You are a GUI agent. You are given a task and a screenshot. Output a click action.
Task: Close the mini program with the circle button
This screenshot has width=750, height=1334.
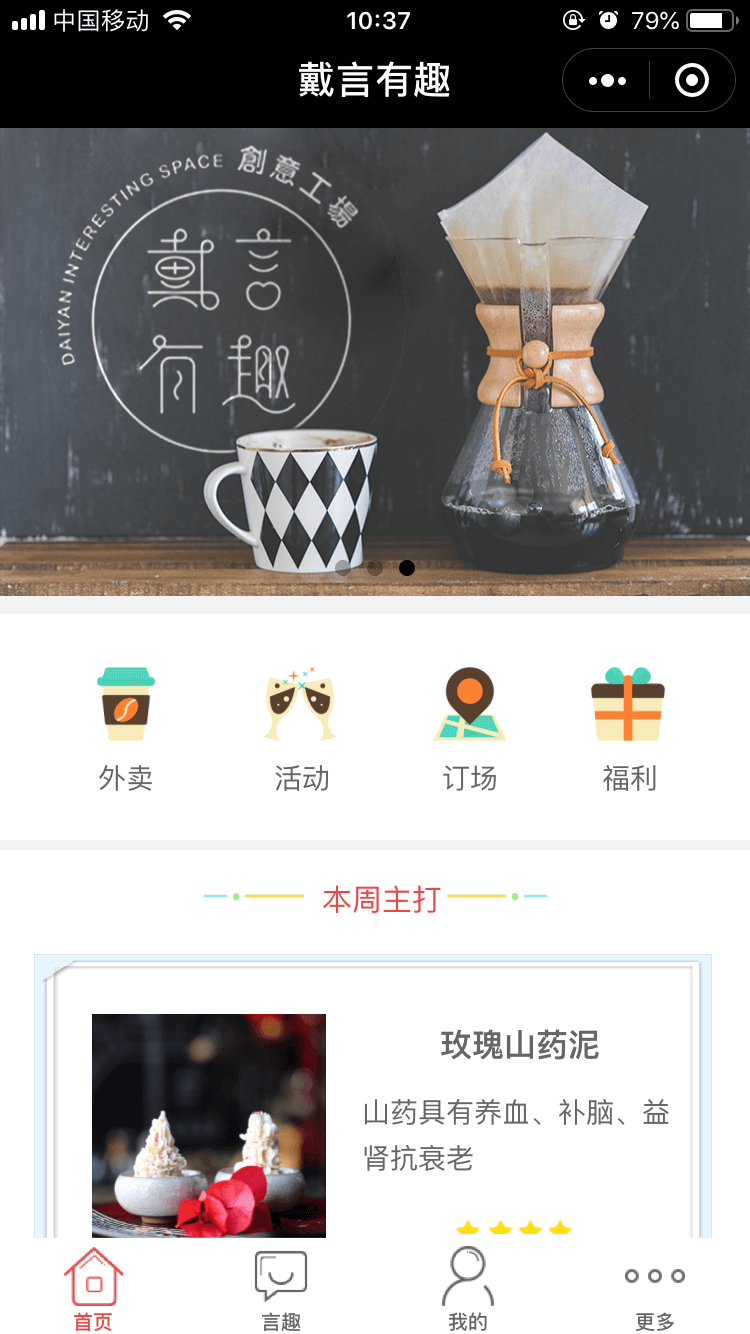[x=692, y=80]
